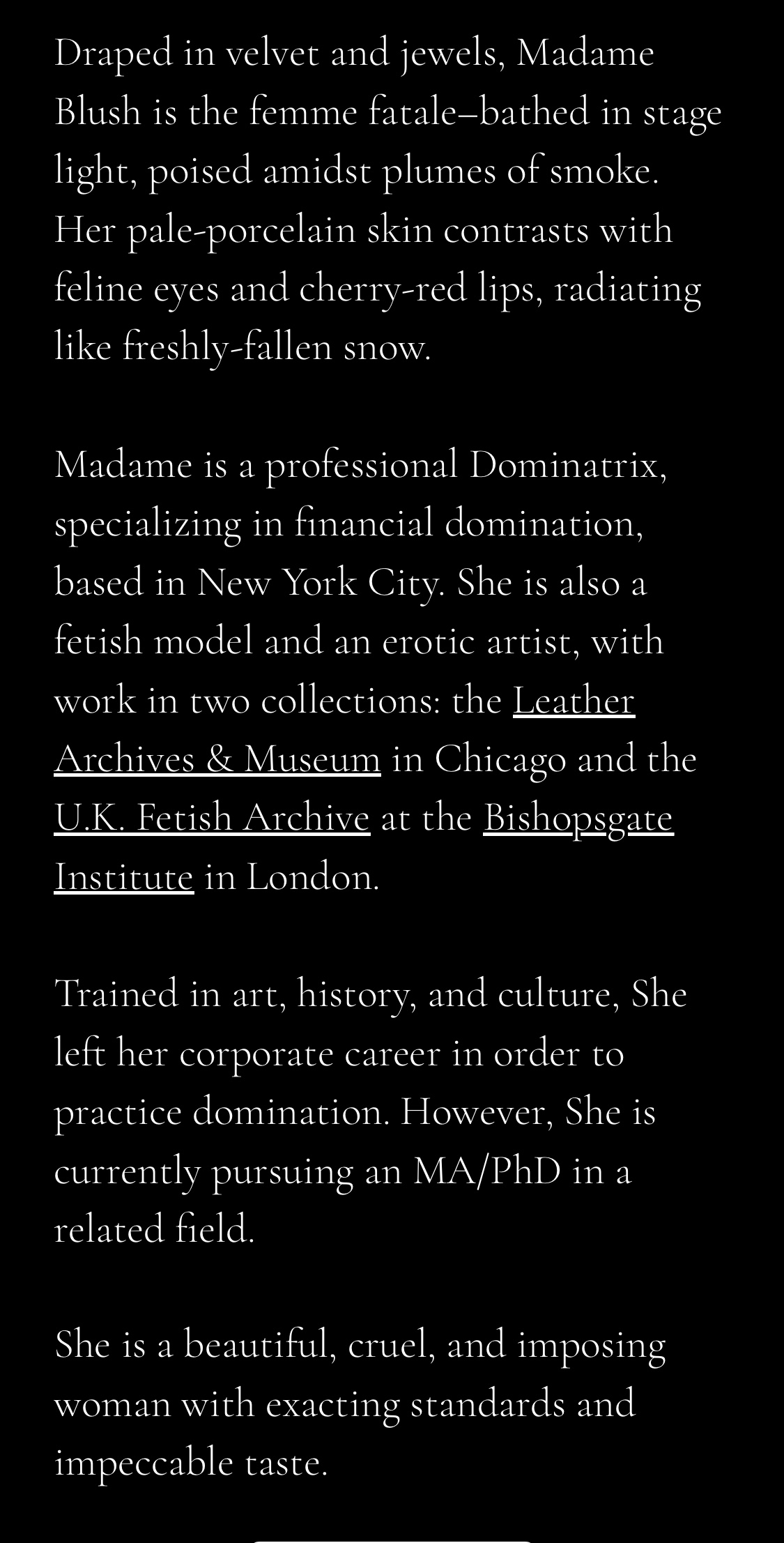The width and height of the screenshot is (784, 1543).
Task: Open the U.K. Fetish Archive link
Action: (212, 816)
